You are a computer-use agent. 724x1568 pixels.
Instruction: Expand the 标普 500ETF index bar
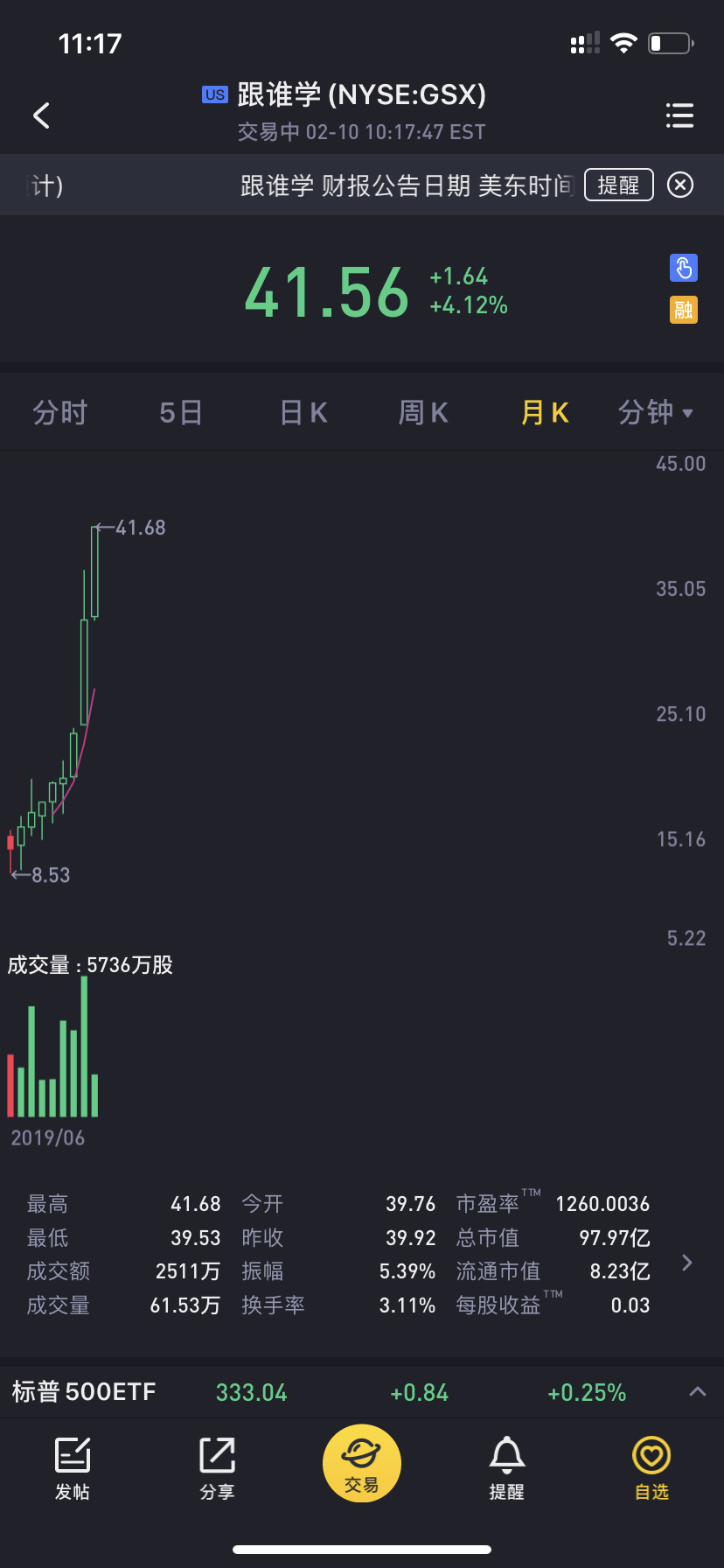click(697, 1391)
